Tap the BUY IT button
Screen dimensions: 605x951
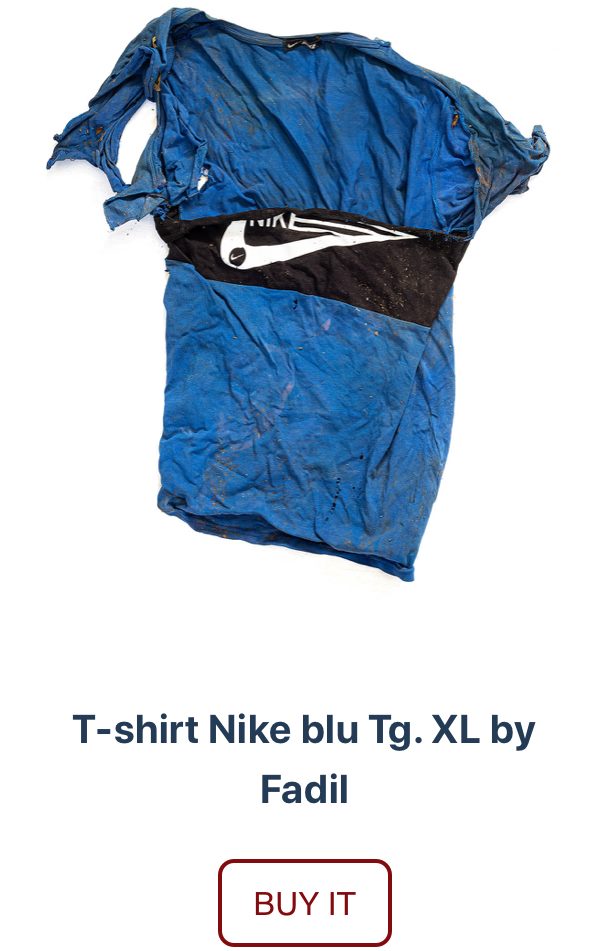pyautogui.click(x=304, y=902)
